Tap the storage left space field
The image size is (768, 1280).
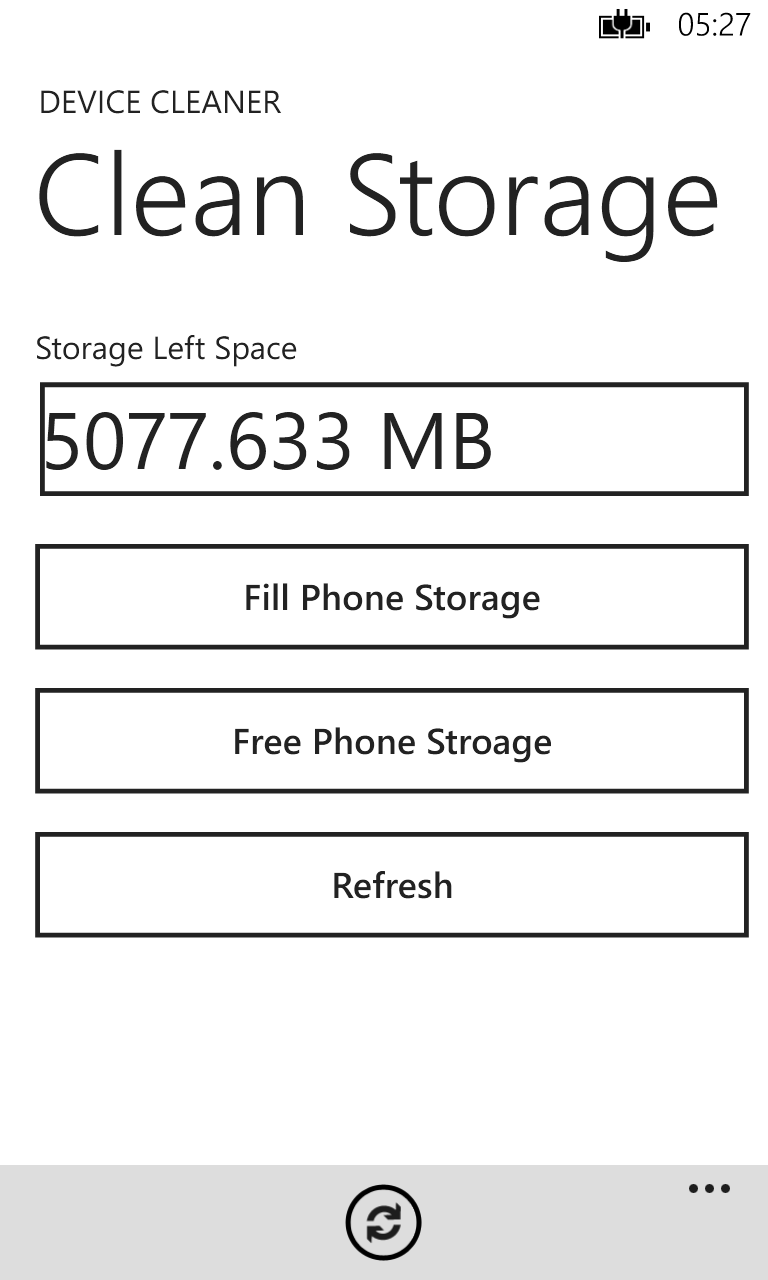pos(394,439)
